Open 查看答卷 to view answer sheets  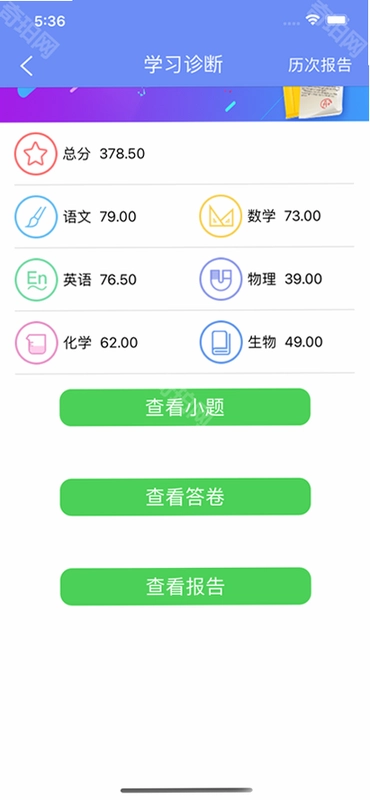185,496
